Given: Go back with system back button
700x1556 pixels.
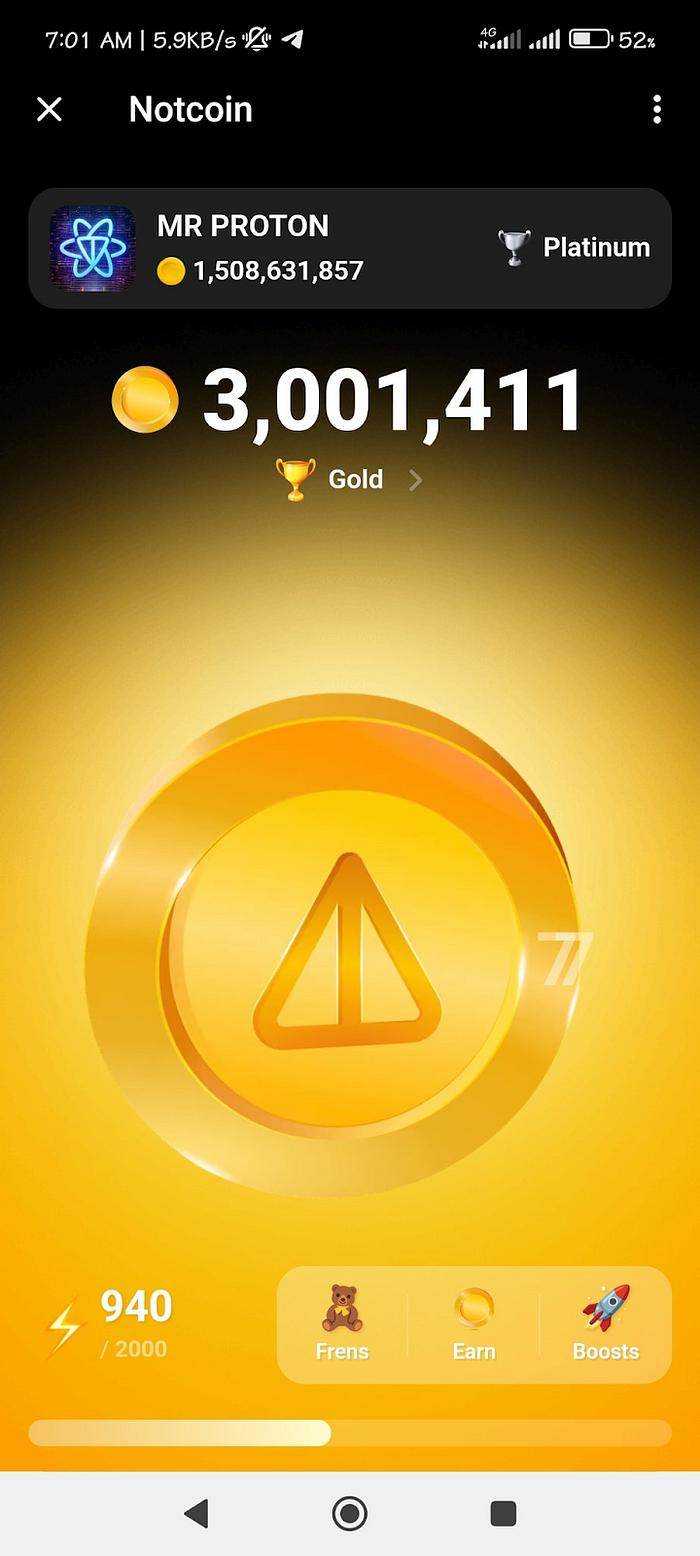Looking at the screenshot, I should [x=196, y=1513].
